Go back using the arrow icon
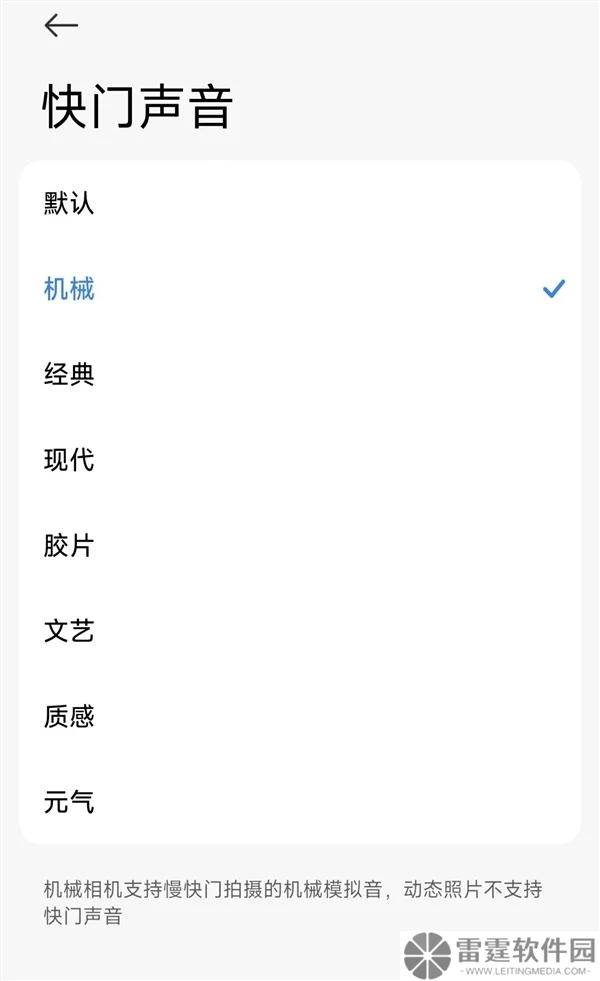Image resolution: width=600 pixels, height=981 pixels. tap(61, 26)
